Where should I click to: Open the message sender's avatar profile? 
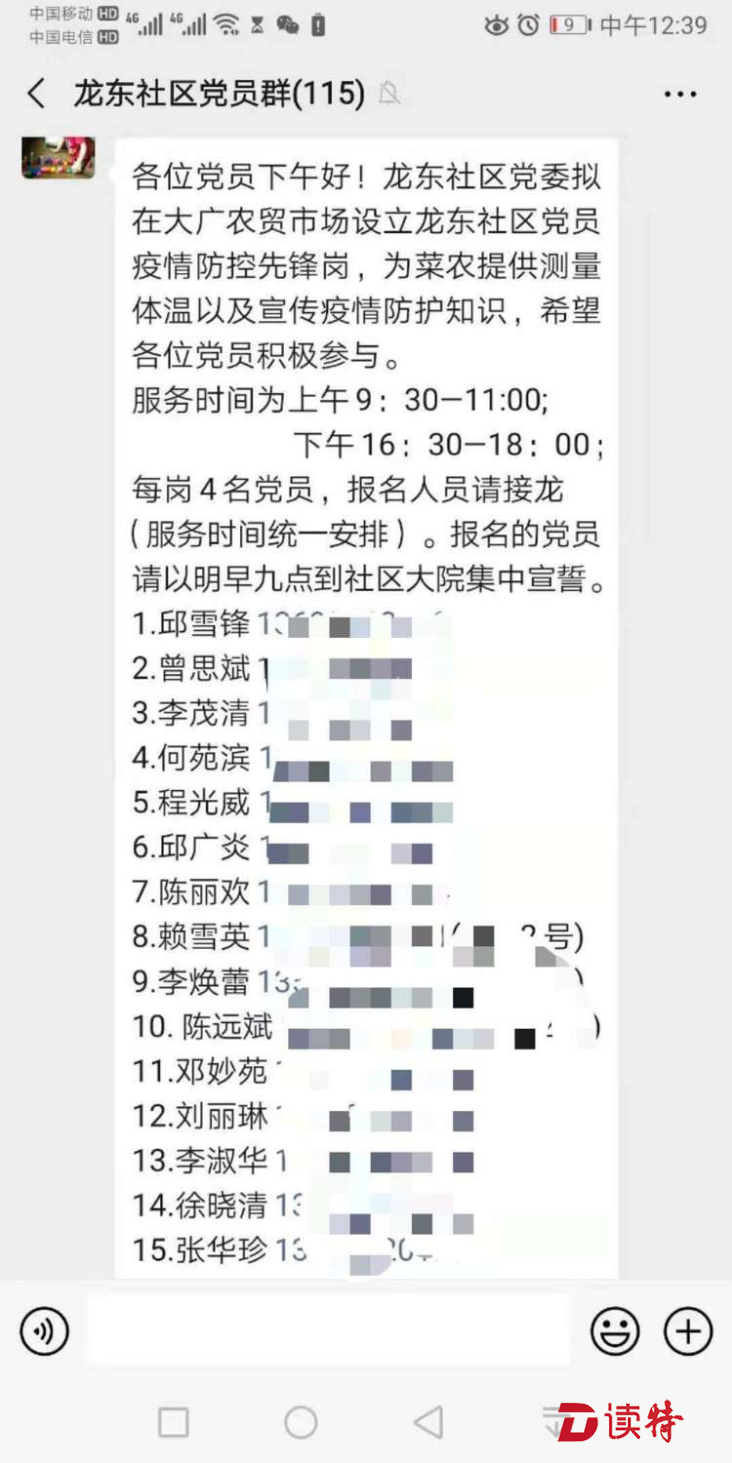(58, 157)
